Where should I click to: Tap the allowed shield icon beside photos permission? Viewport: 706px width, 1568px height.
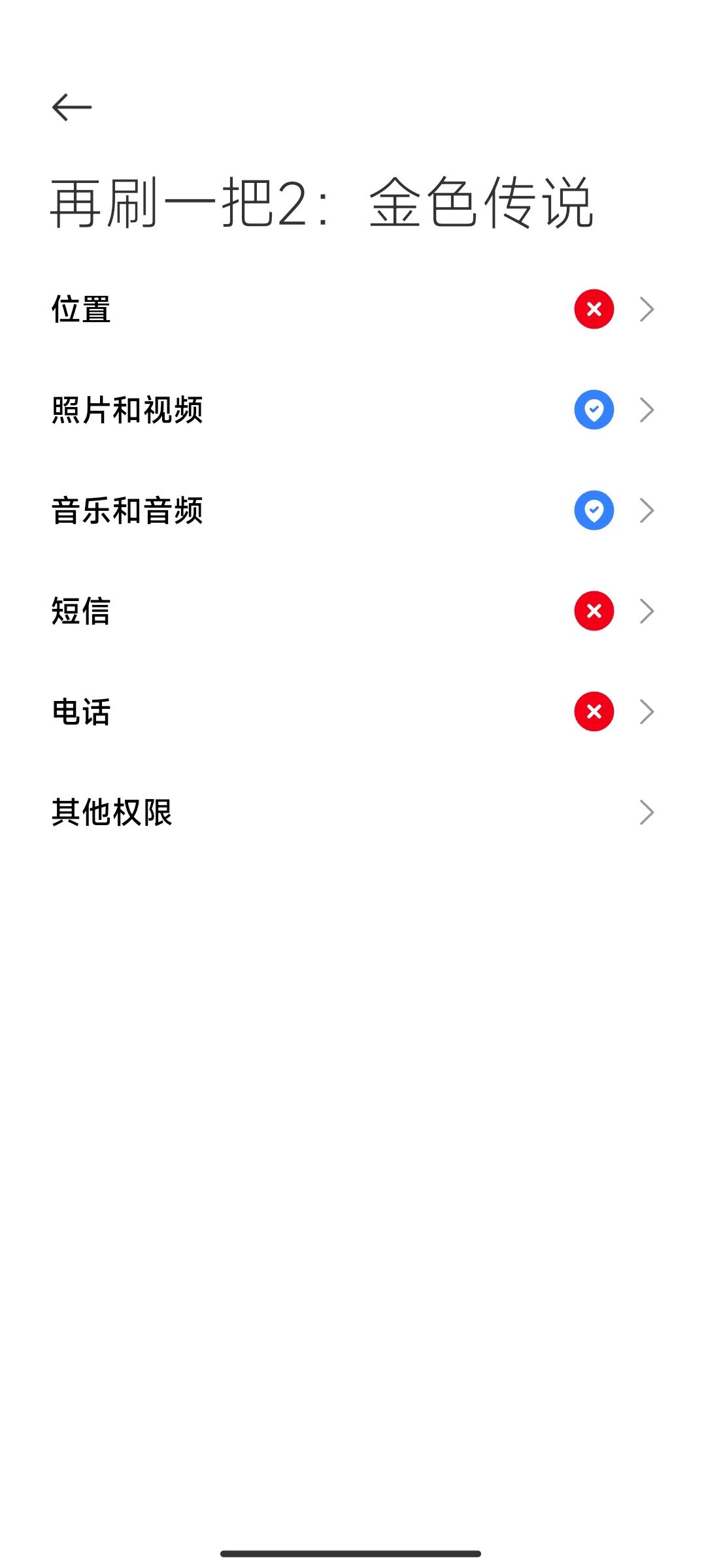(x=594, y=410)
